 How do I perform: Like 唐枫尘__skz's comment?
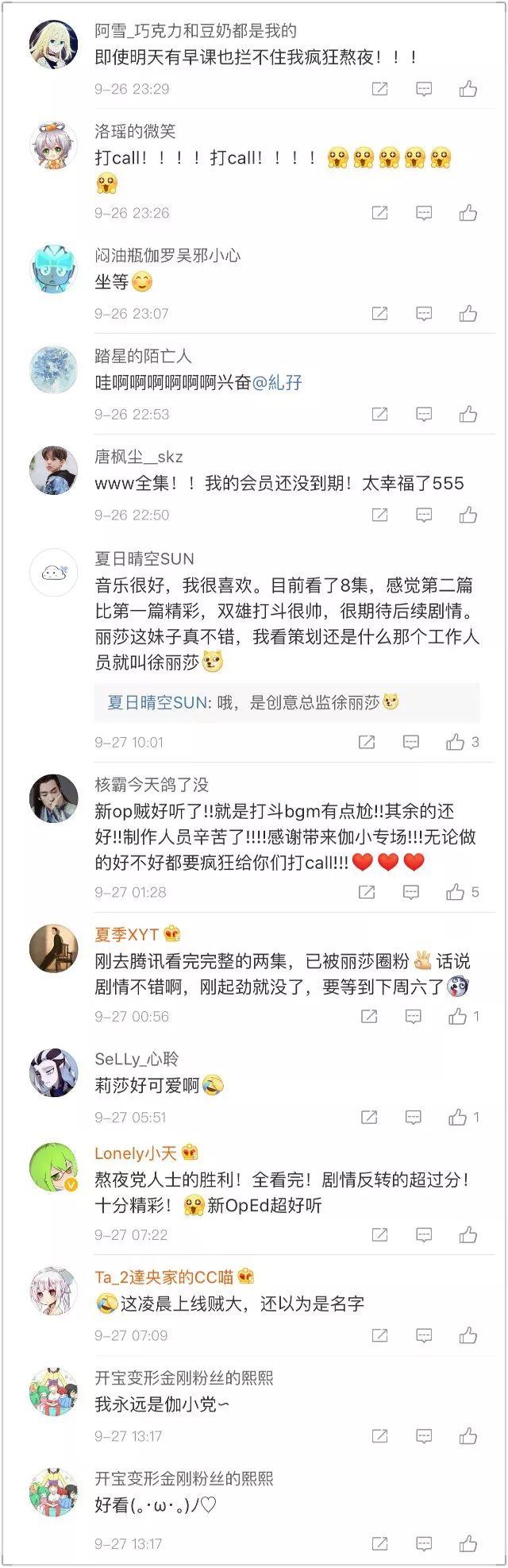(x=468, y=515)
